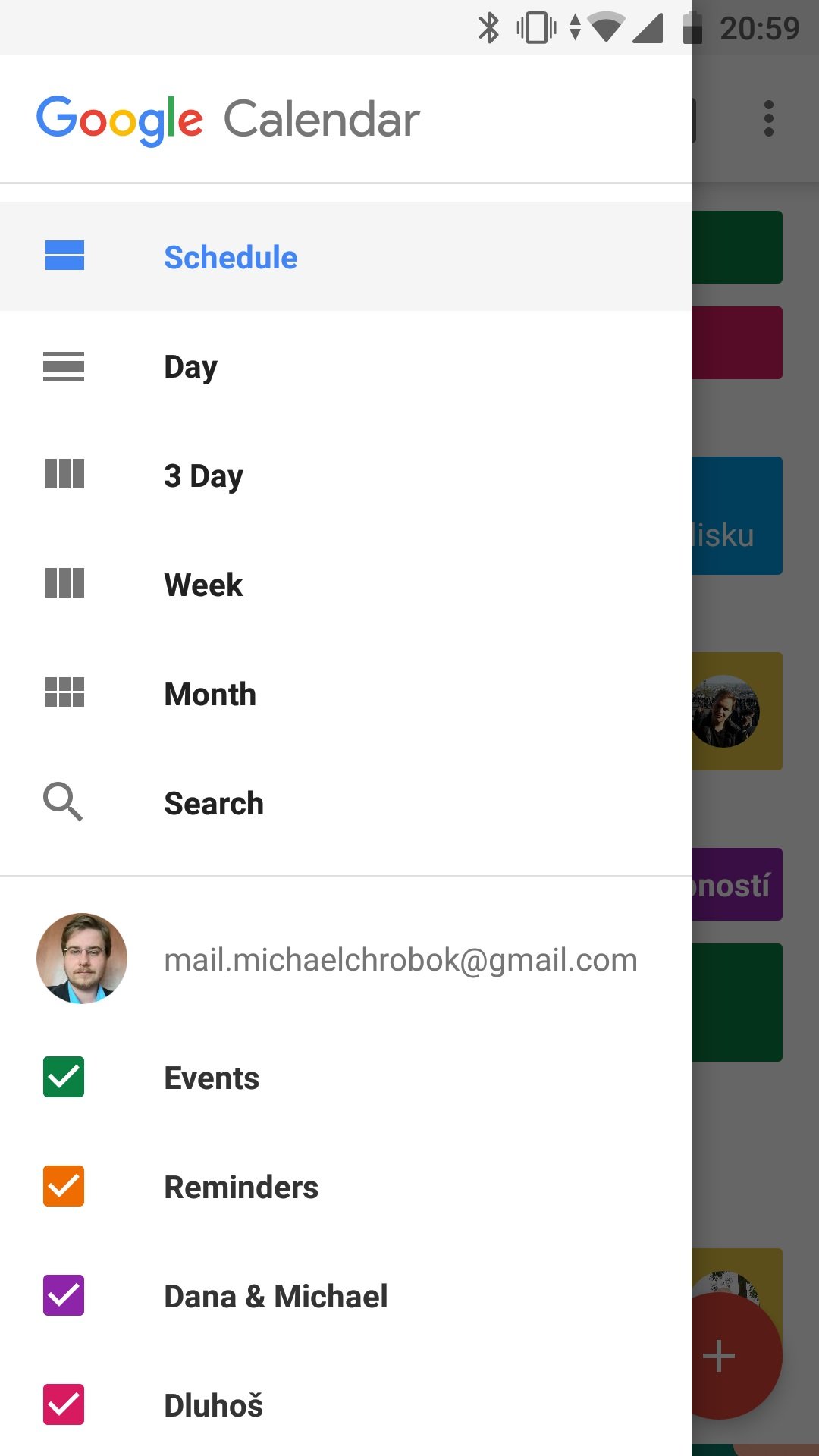Open the overflow menu with three dots

point(769,118)
